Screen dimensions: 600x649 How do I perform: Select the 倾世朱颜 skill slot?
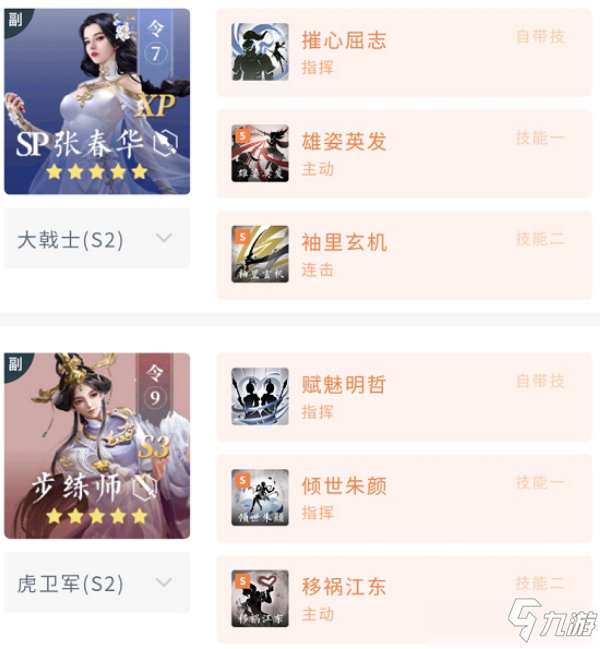(404, 498)
